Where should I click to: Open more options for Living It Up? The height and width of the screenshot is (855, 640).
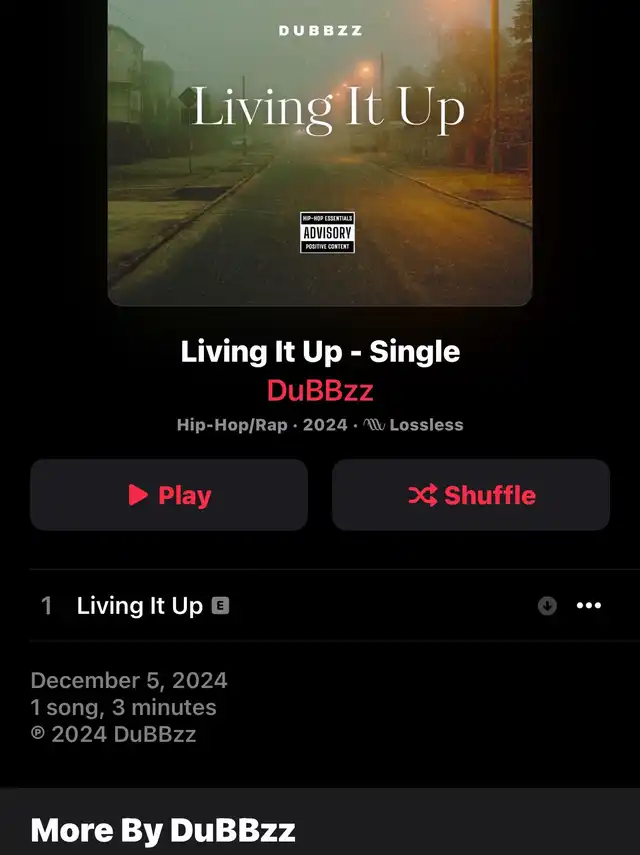click(590, 606)
